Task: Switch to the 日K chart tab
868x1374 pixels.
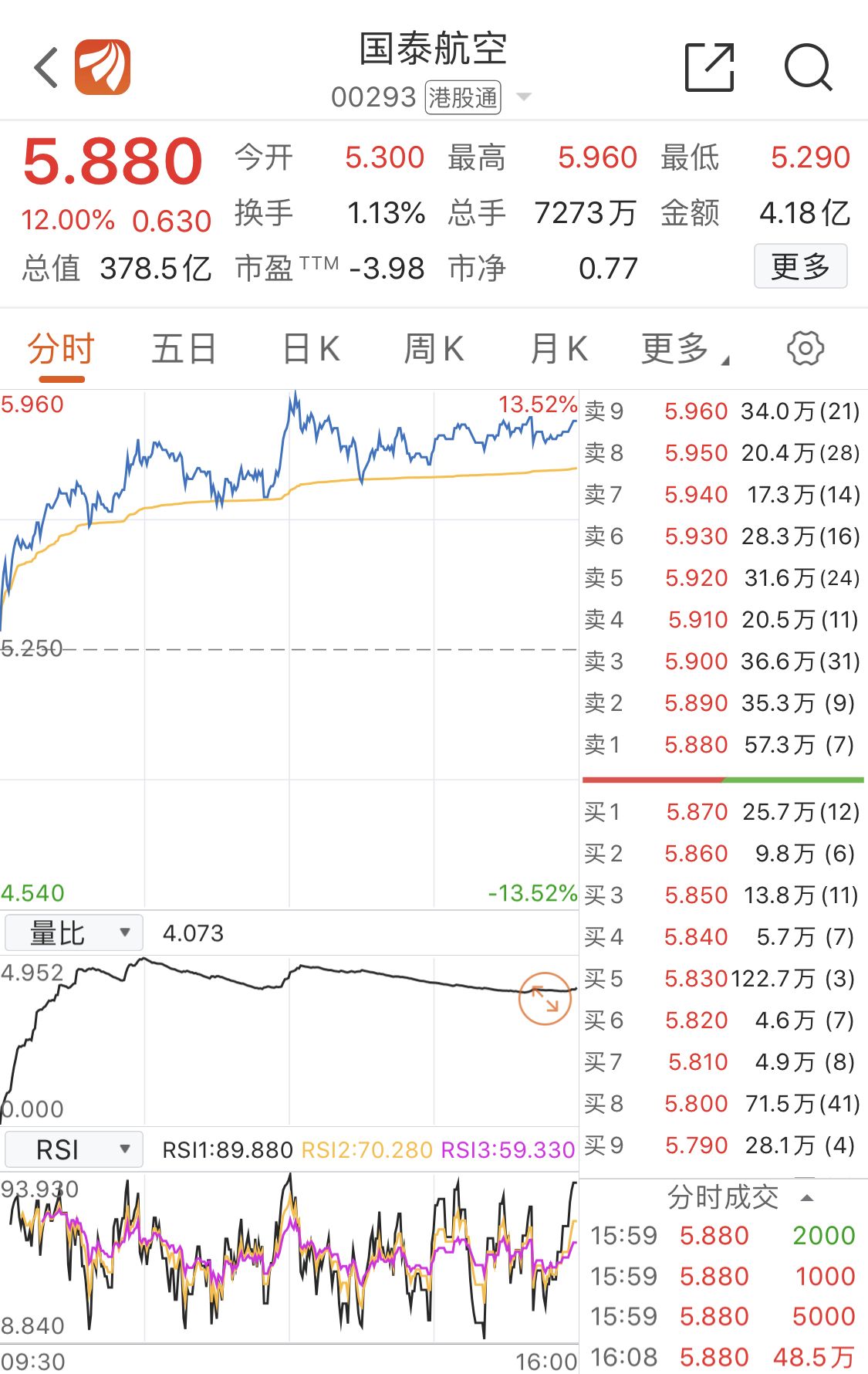Action: (x=311, y=350)
